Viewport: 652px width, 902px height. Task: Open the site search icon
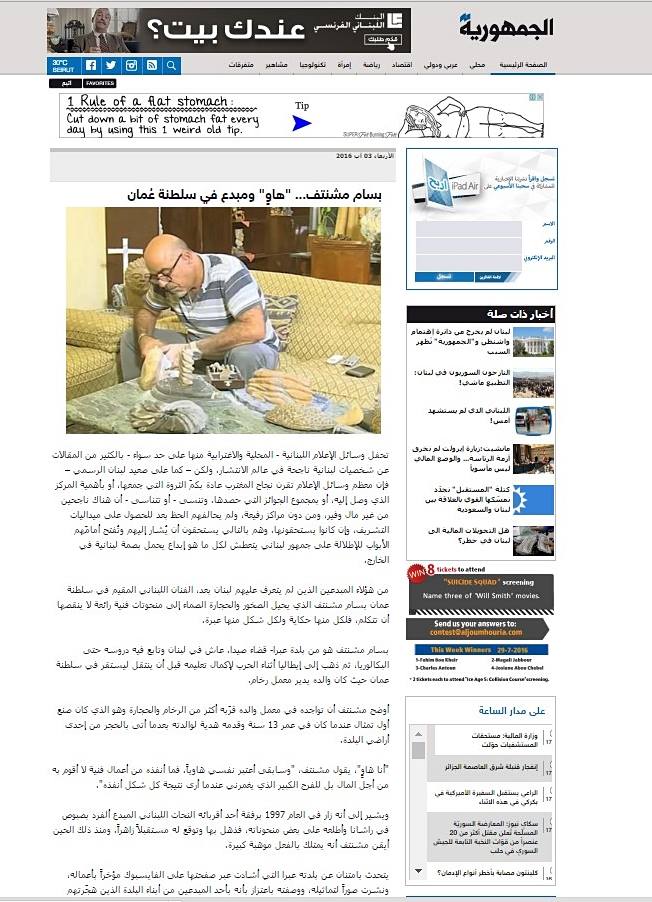(172, 65)
